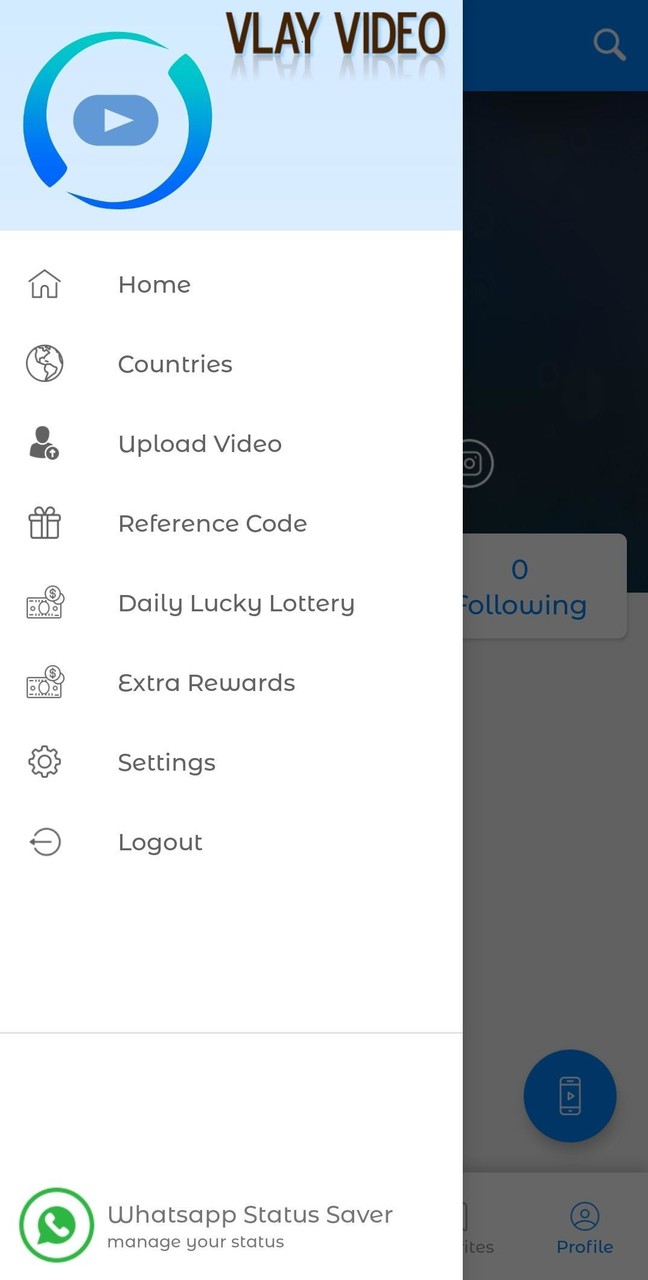Select Upload Video option
The width and height of the screenshot is (648, 1280).
199,444
